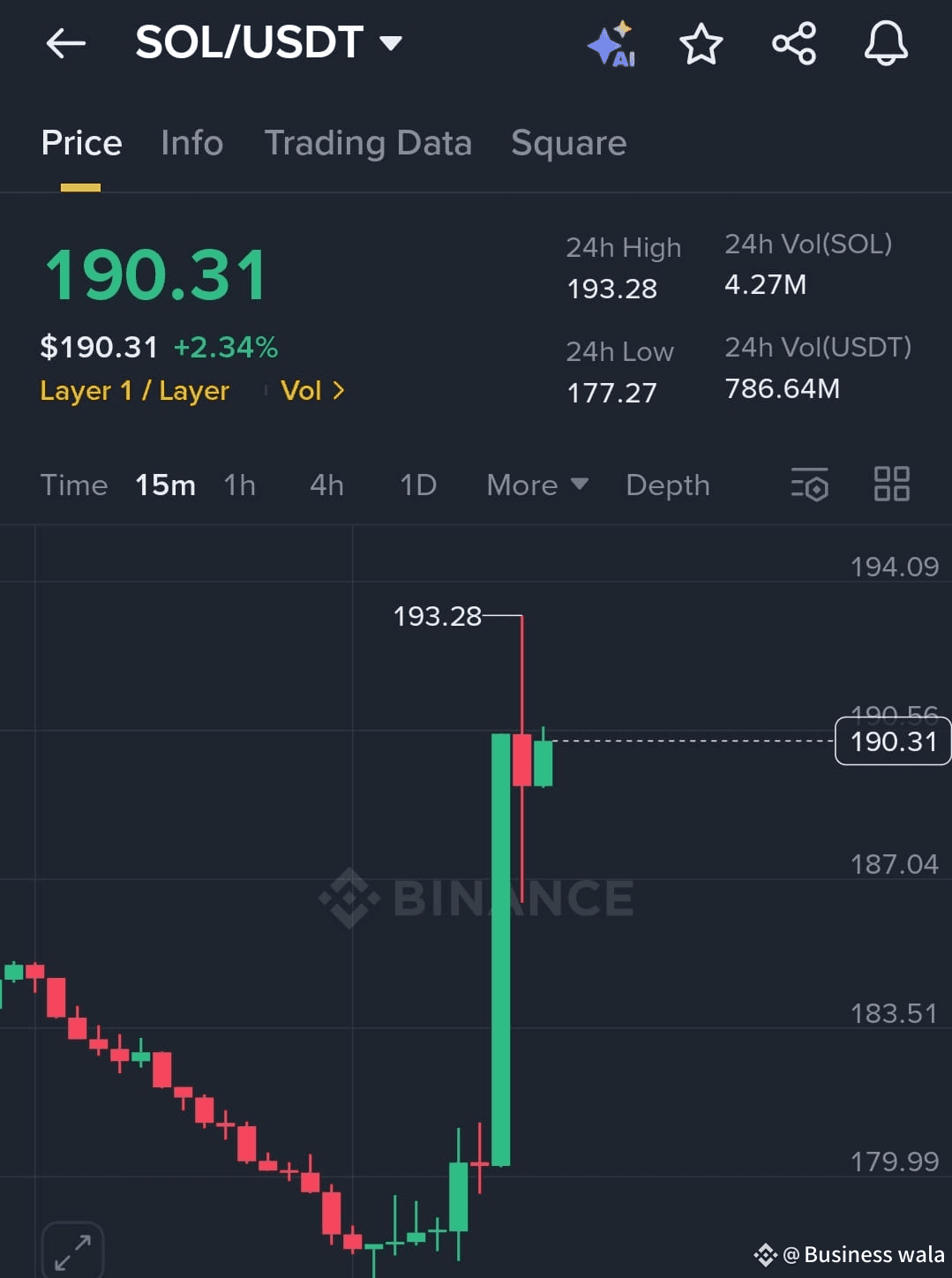Select the Time chart view
The width and height of the screenshot is (952, 1278).
coord(74,485)
